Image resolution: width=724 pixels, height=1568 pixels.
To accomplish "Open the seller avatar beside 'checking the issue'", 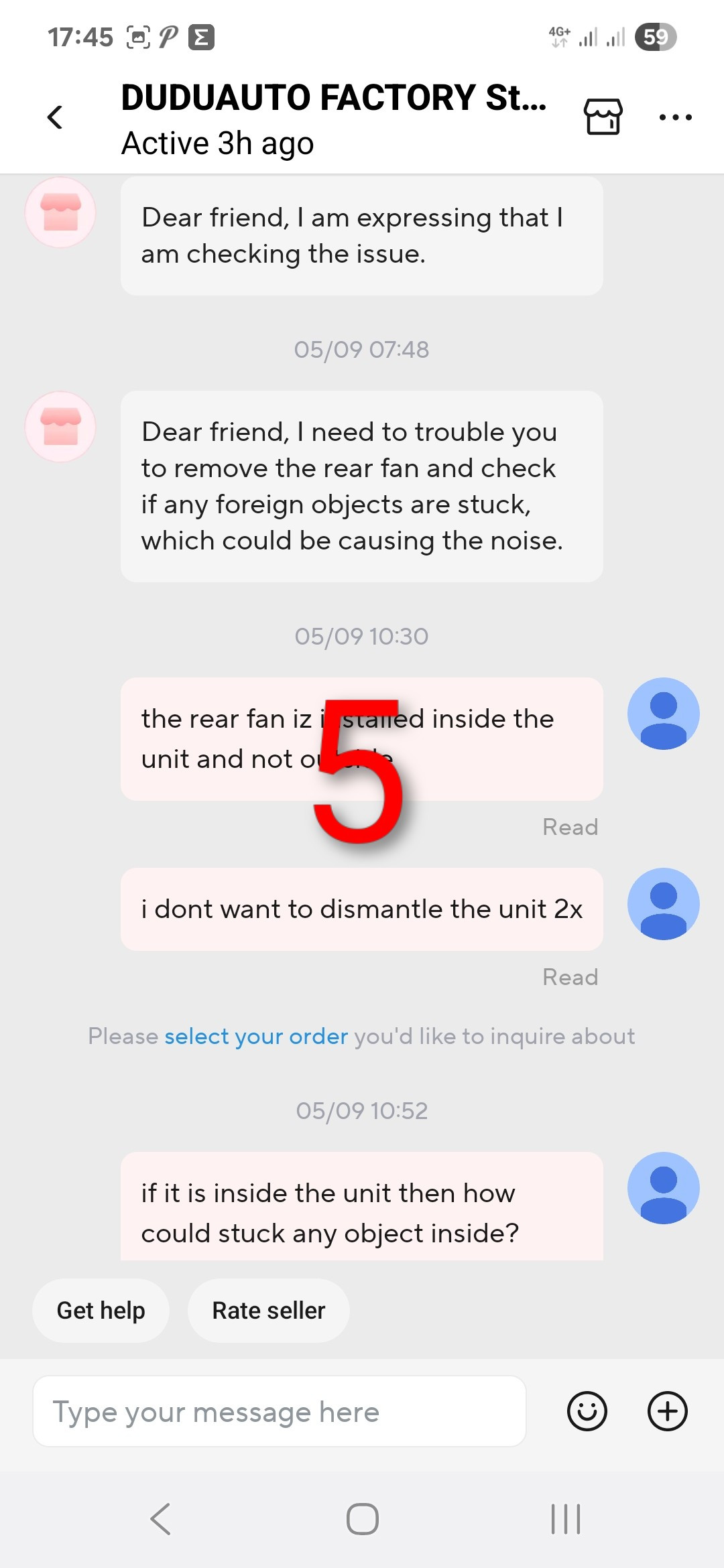I will tap(60, 212).
